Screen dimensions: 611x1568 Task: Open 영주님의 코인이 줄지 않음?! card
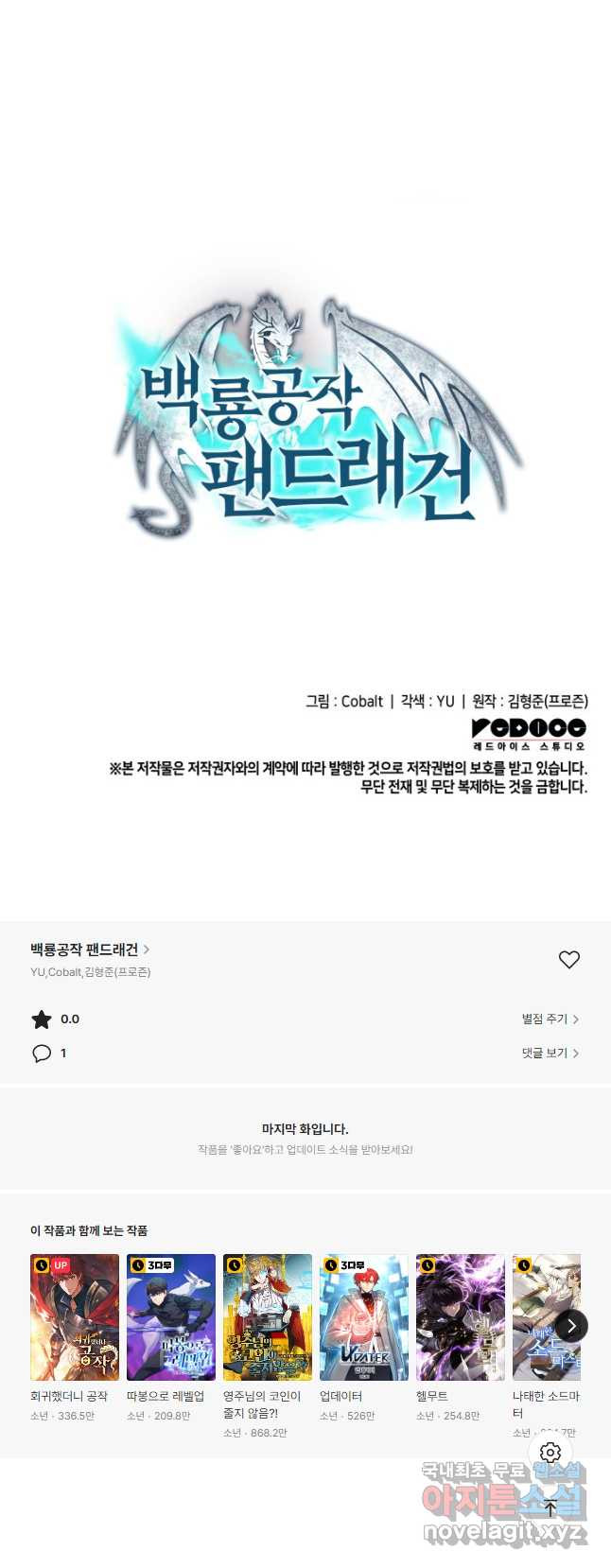pyautogui.click(x=268, y=1317)
